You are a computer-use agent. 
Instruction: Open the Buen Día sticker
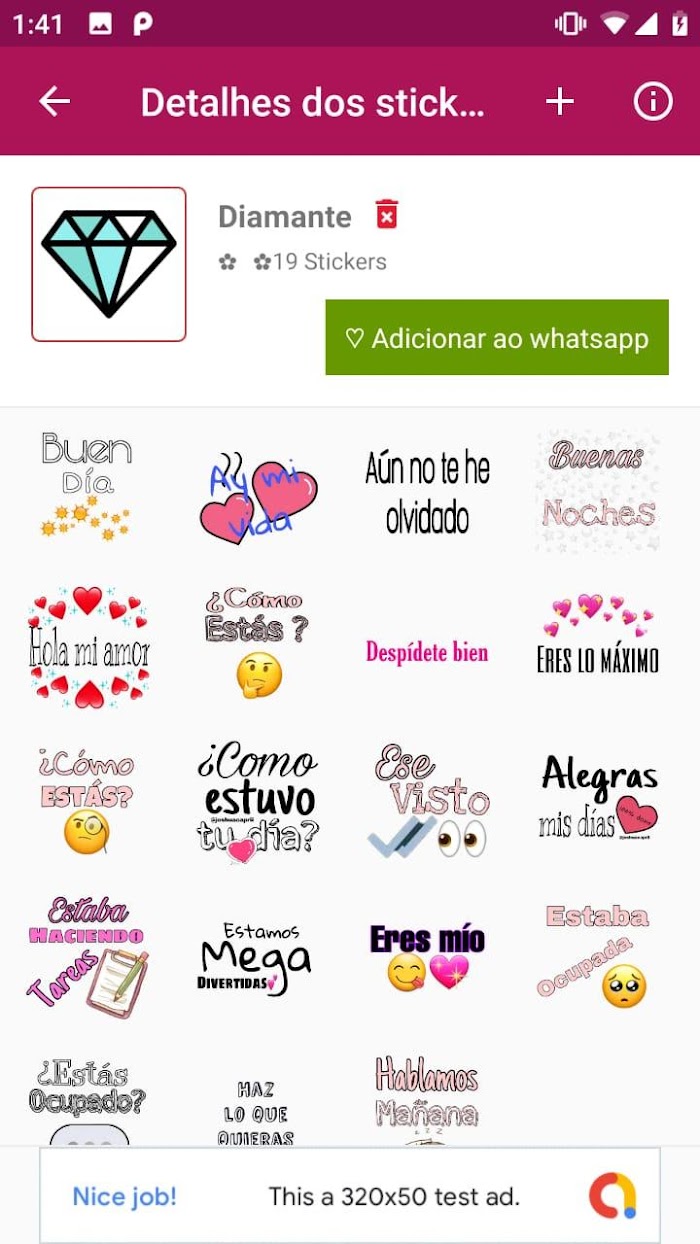point(87,487)
